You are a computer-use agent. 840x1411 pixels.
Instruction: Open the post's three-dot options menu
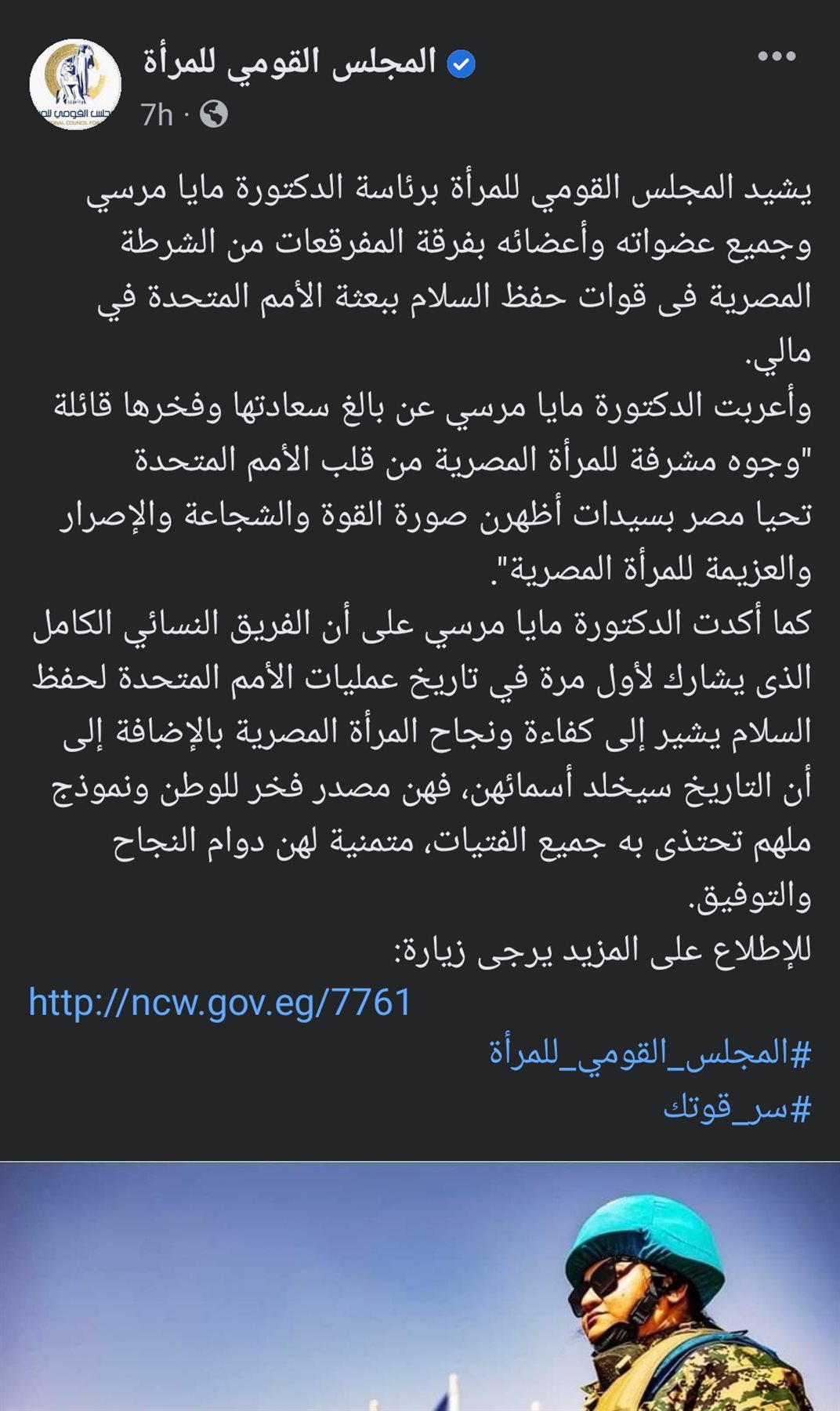pos(777,56)
